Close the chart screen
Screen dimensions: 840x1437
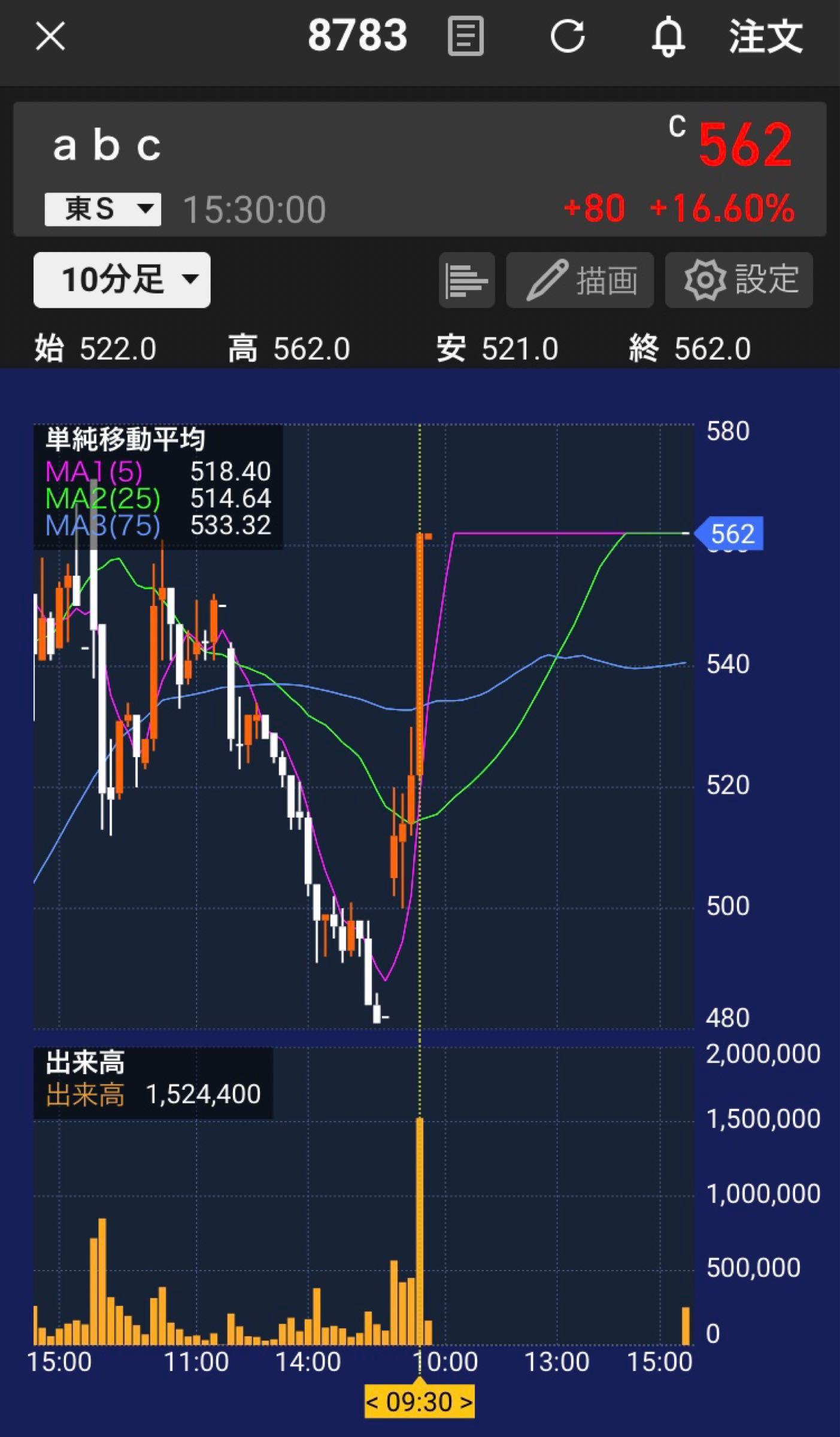click(x=50, y=36)
